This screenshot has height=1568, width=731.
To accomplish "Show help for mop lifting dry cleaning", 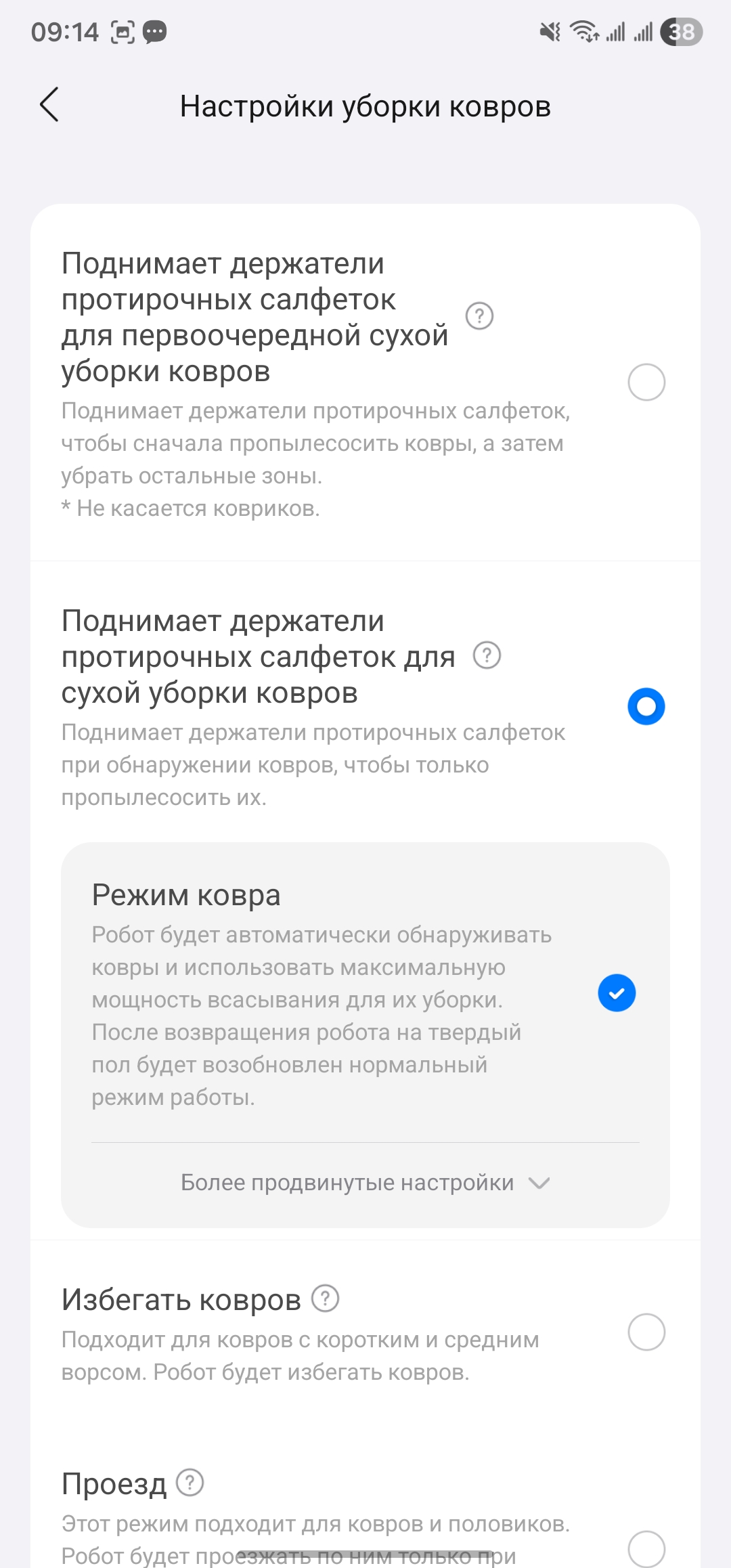I will pos(487,655).
